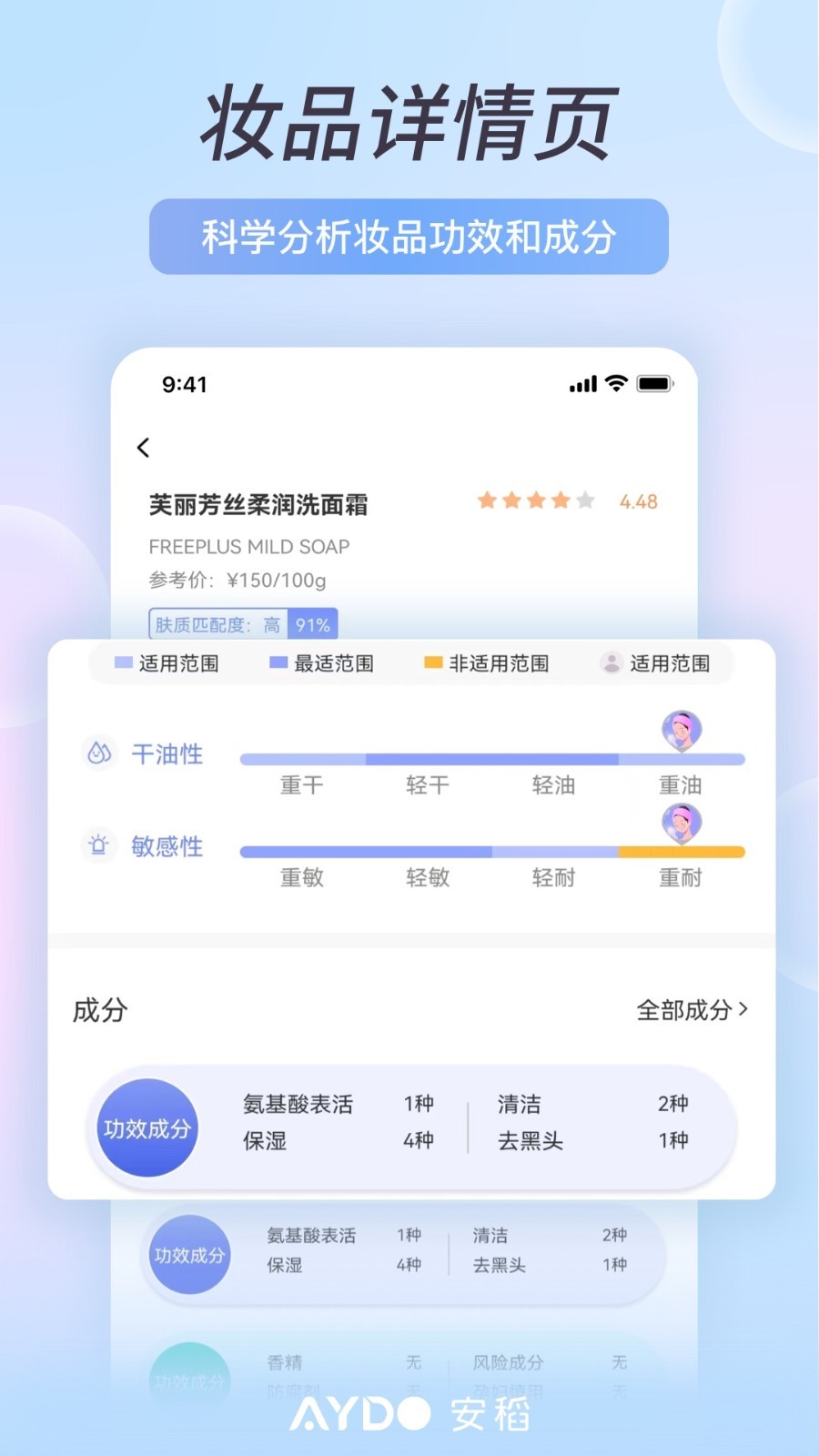Image resolution: width=819 pixels, height=1456 pixels.
Task: Click the 4.48 star rating
Action: 637,501
